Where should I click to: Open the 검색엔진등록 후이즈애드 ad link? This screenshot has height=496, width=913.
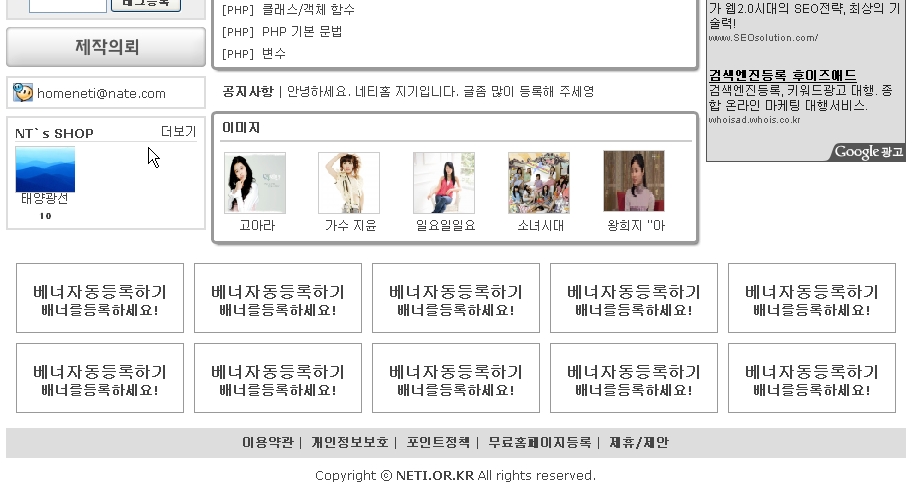click(x=782, y=75)
